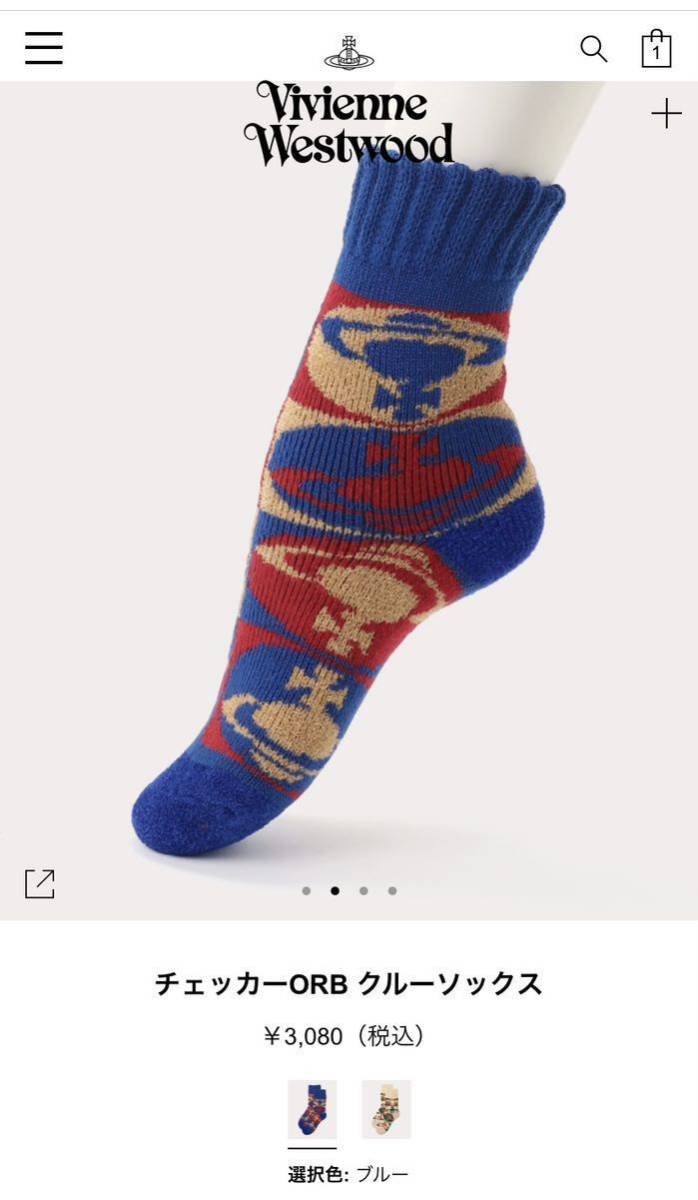Share the product via the share icon
Screen dimensions: 698x1200
click(40, 883)
